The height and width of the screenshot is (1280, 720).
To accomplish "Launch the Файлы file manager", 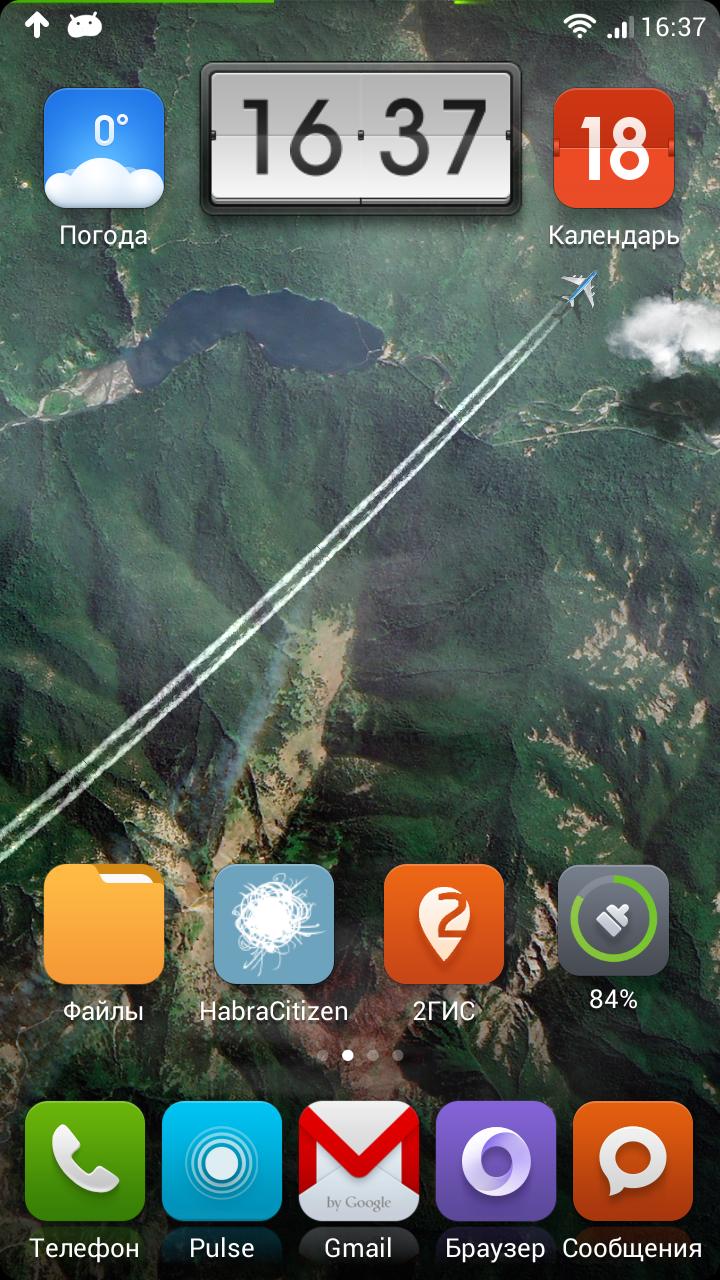I will coord(104,921).
